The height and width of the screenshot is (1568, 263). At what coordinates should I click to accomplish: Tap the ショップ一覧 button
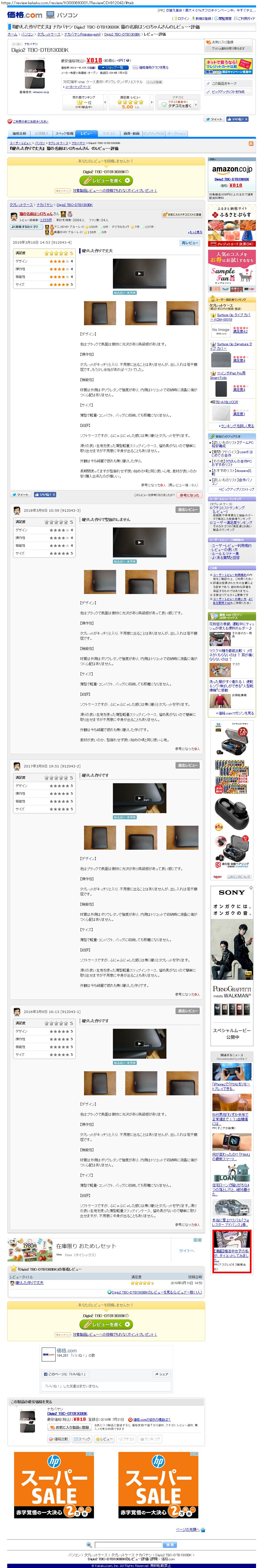click(114, 68)
